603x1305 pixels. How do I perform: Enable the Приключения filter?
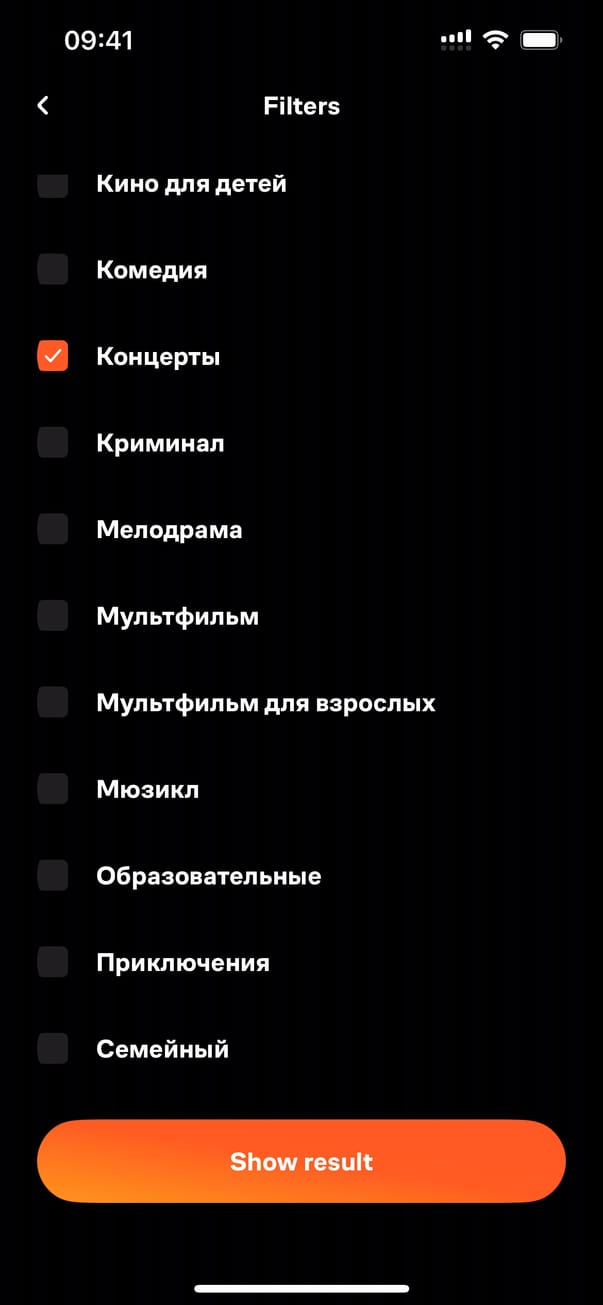pyautogui.click(x=53, y=962)
